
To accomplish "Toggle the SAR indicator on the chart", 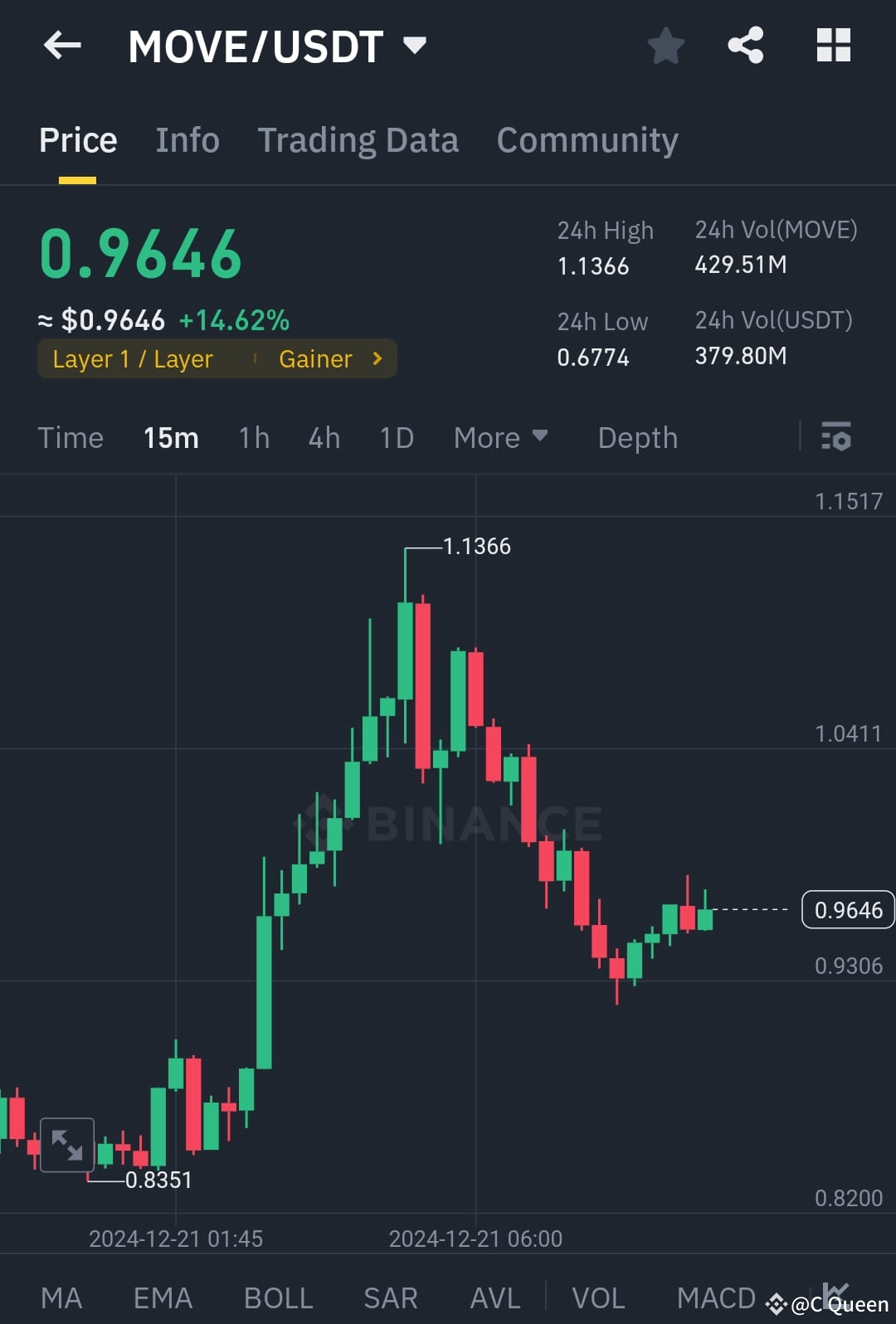I will point(389,1297).
